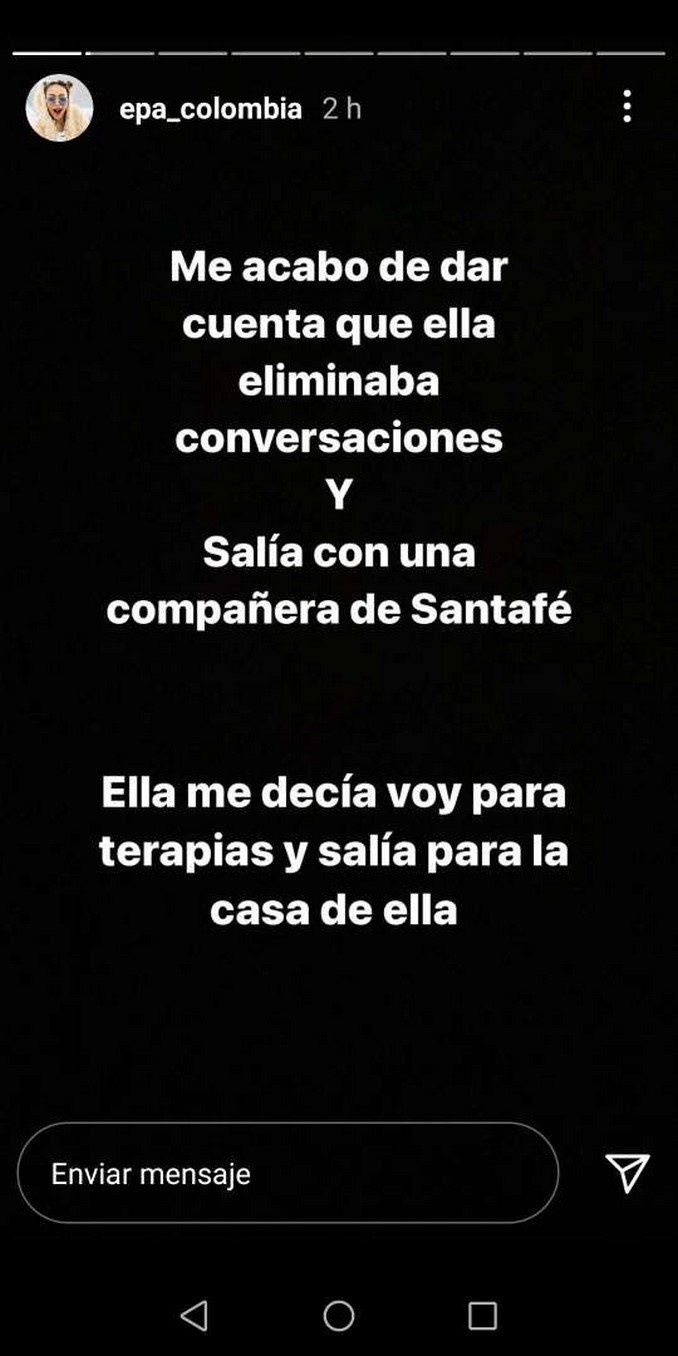Open epa_colombia profile picture
This screenshot has height=1356, width=678.
[59, 108]
